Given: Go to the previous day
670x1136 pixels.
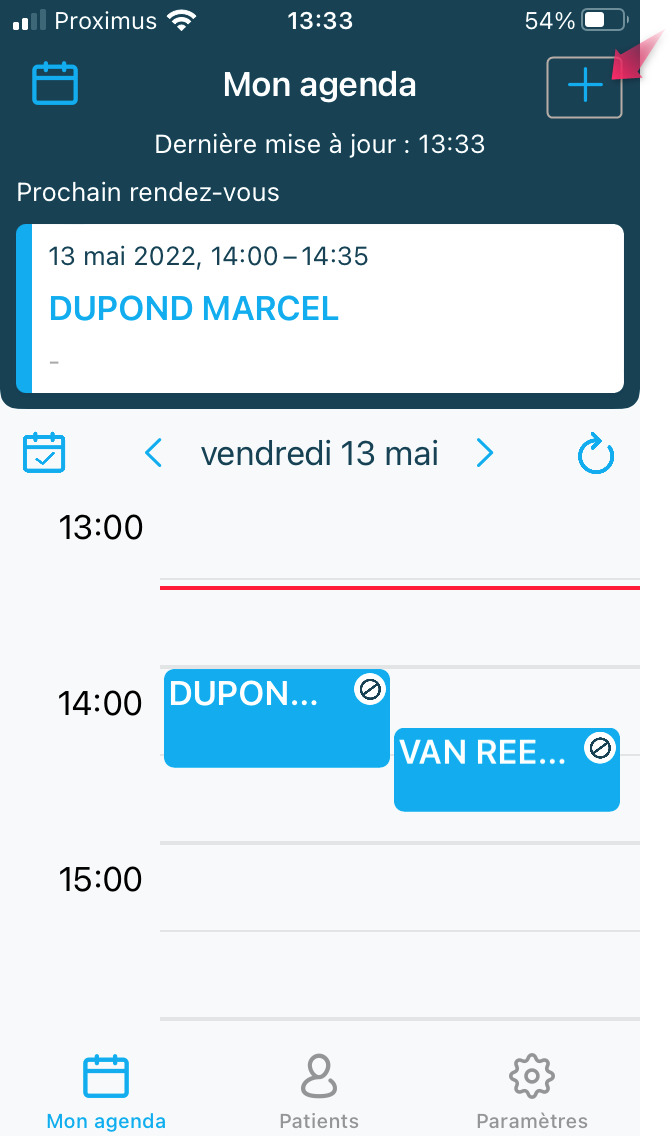Looking at the screenshot, I should click(154, 454).
